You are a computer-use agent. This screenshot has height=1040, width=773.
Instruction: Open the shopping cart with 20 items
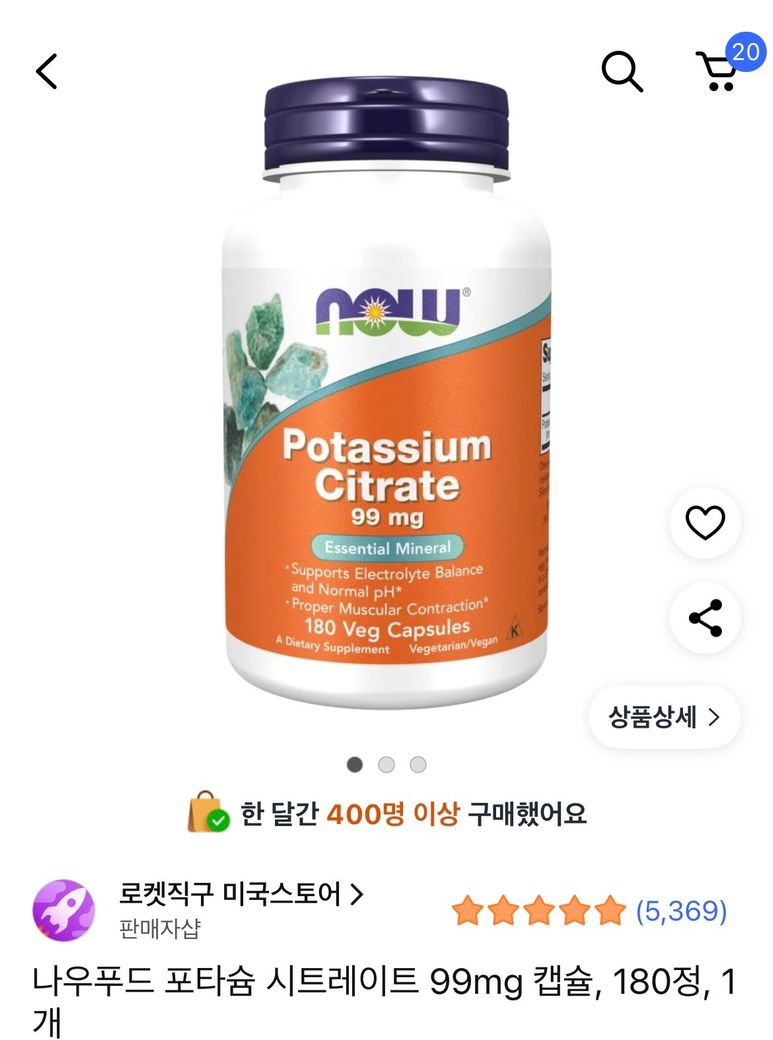click(718, 72)
